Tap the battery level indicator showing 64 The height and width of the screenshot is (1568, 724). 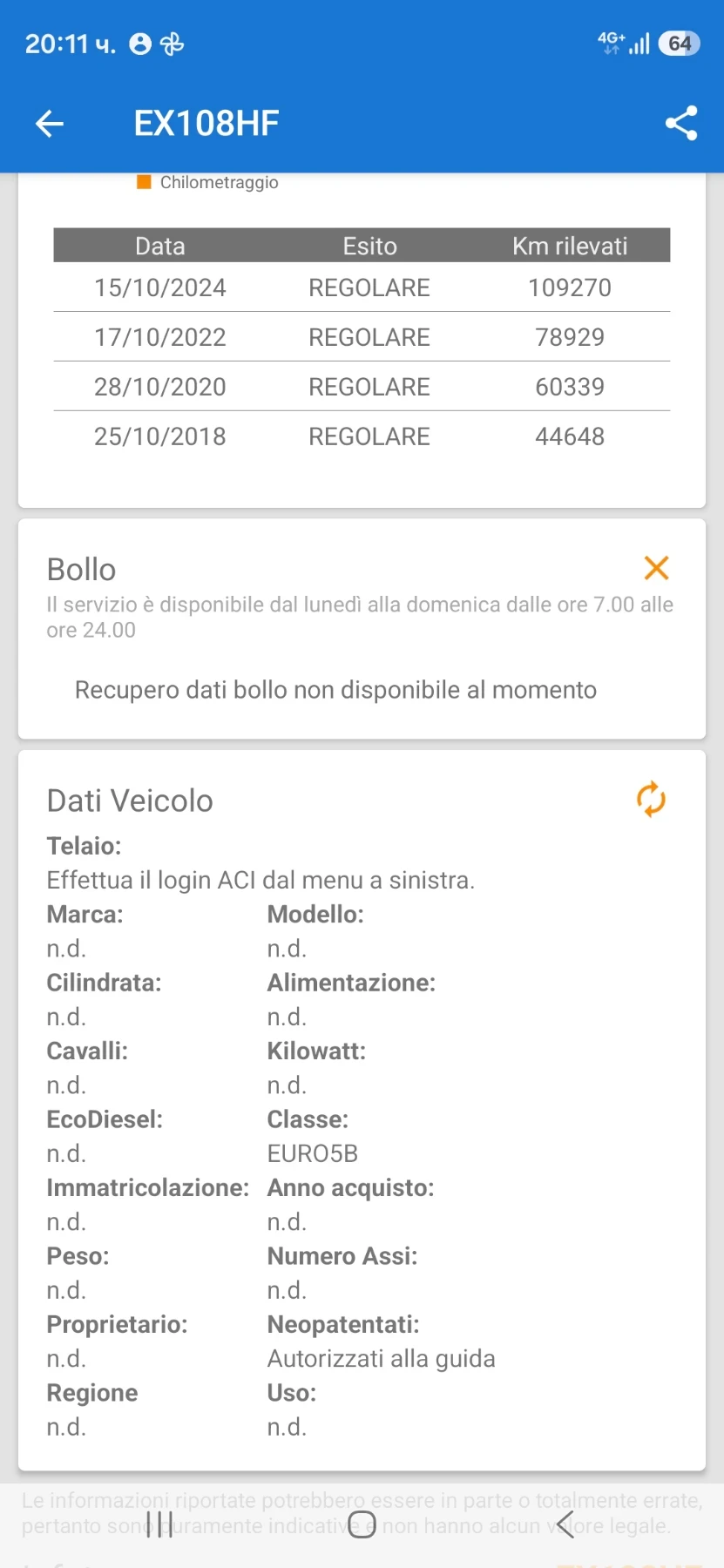click(x=679, y=43)
